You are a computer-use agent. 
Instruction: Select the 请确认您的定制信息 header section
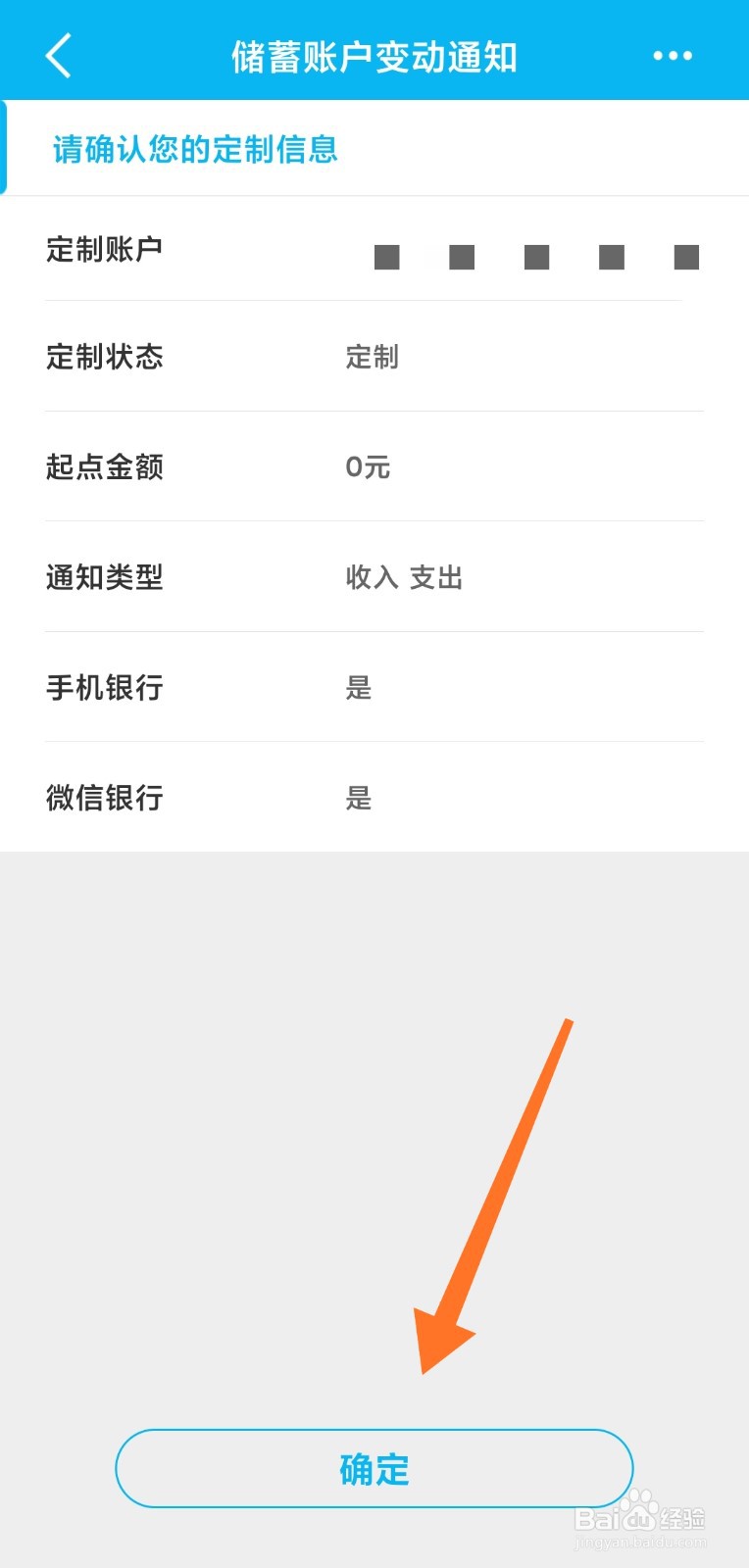[x=196, y=149]
